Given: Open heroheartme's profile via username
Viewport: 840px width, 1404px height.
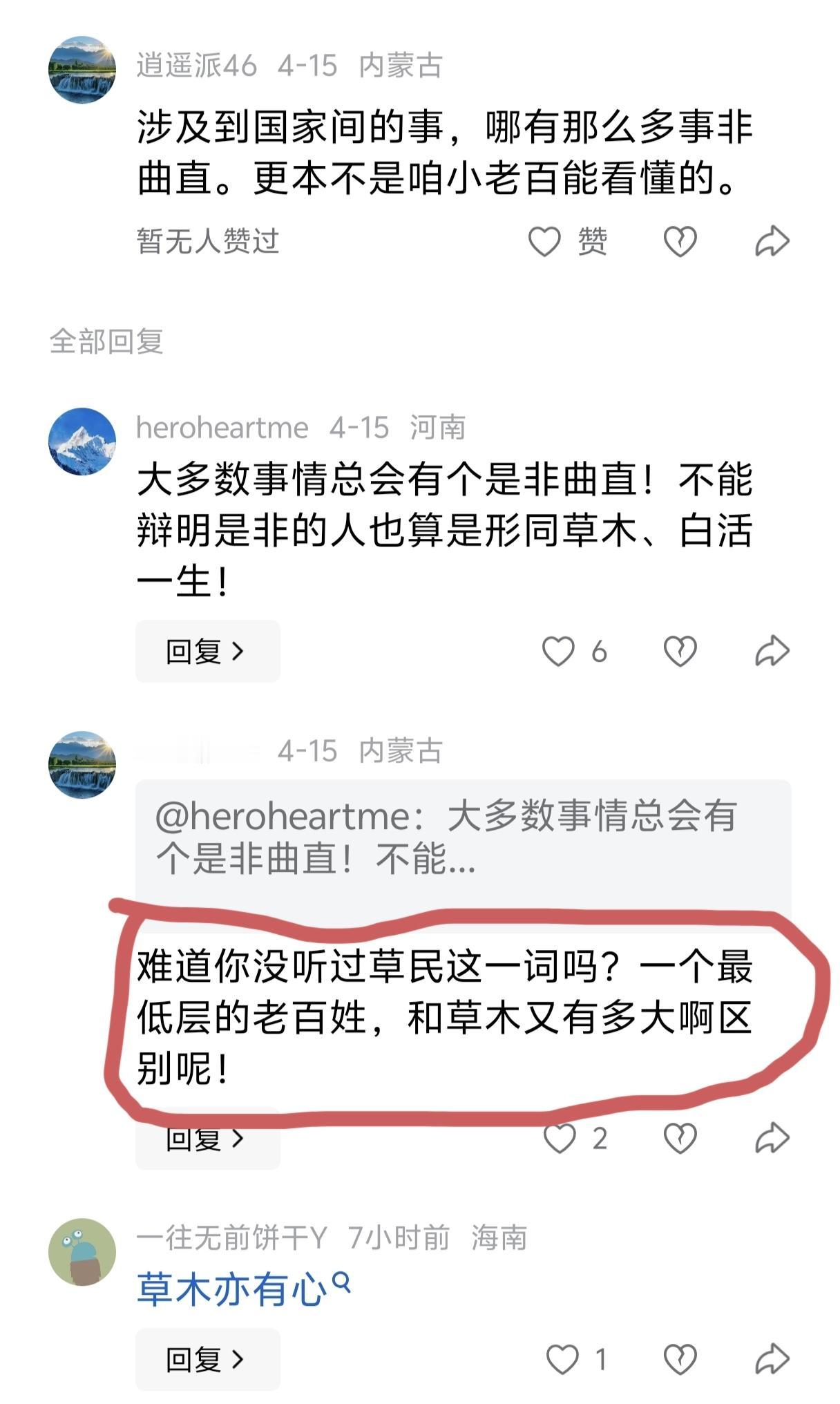Looking at the screenshot, I should point(221,427).
